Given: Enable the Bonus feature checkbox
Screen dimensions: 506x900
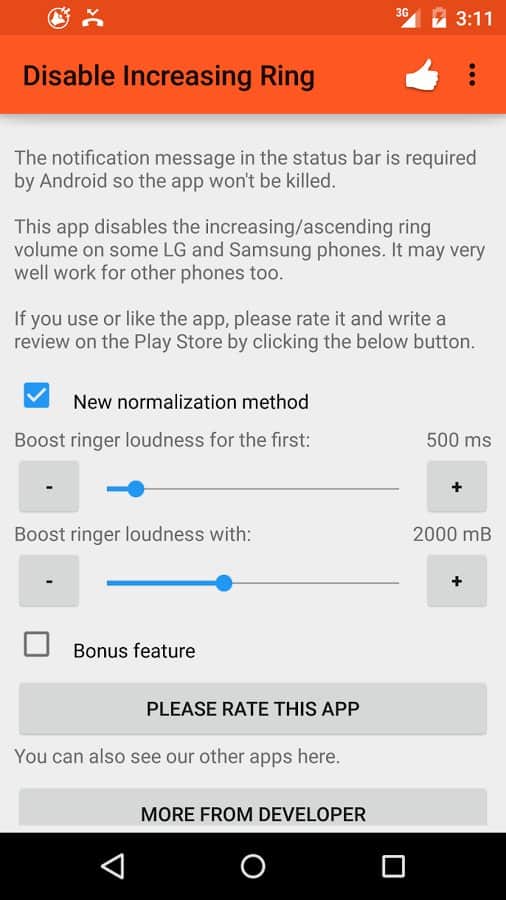Looking at the screenshot, I should click(x=37, y=645).
